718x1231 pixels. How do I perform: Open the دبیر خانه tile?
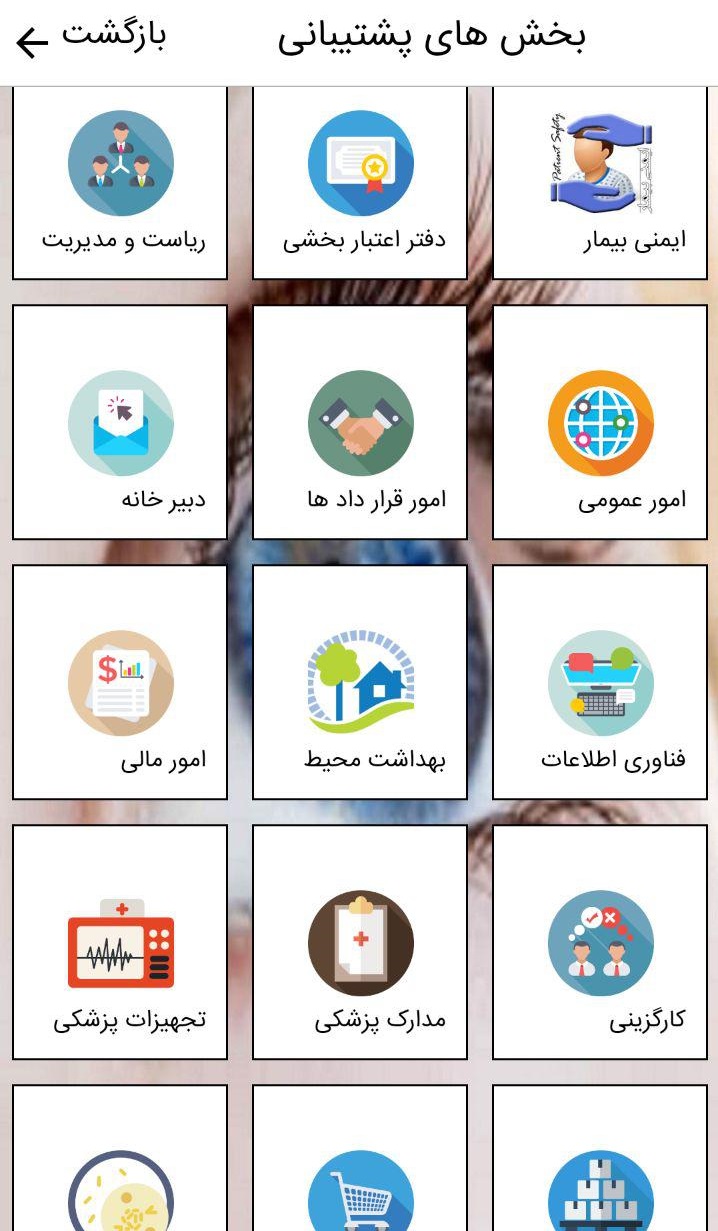[x=120, y=422]
